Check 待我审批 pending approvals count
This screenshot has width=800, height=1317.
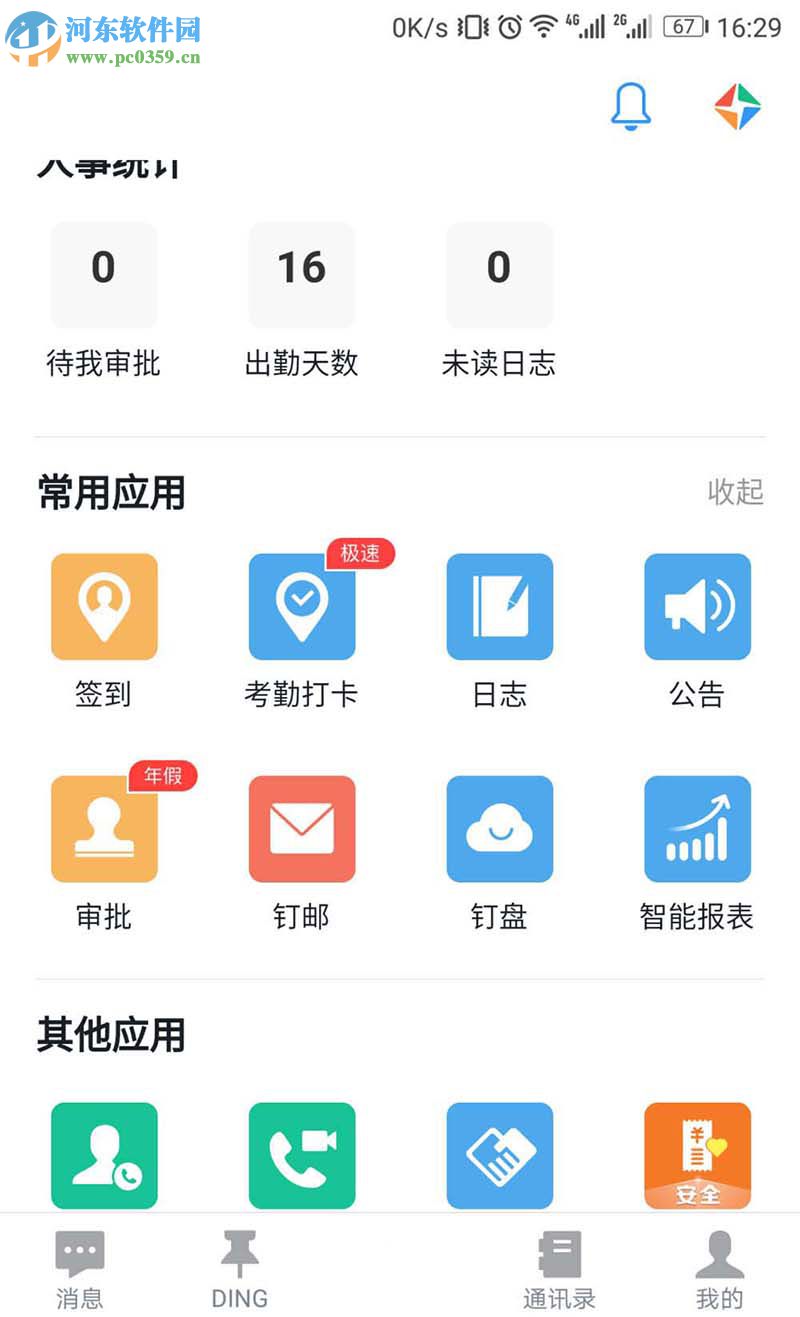pos(103,300)
